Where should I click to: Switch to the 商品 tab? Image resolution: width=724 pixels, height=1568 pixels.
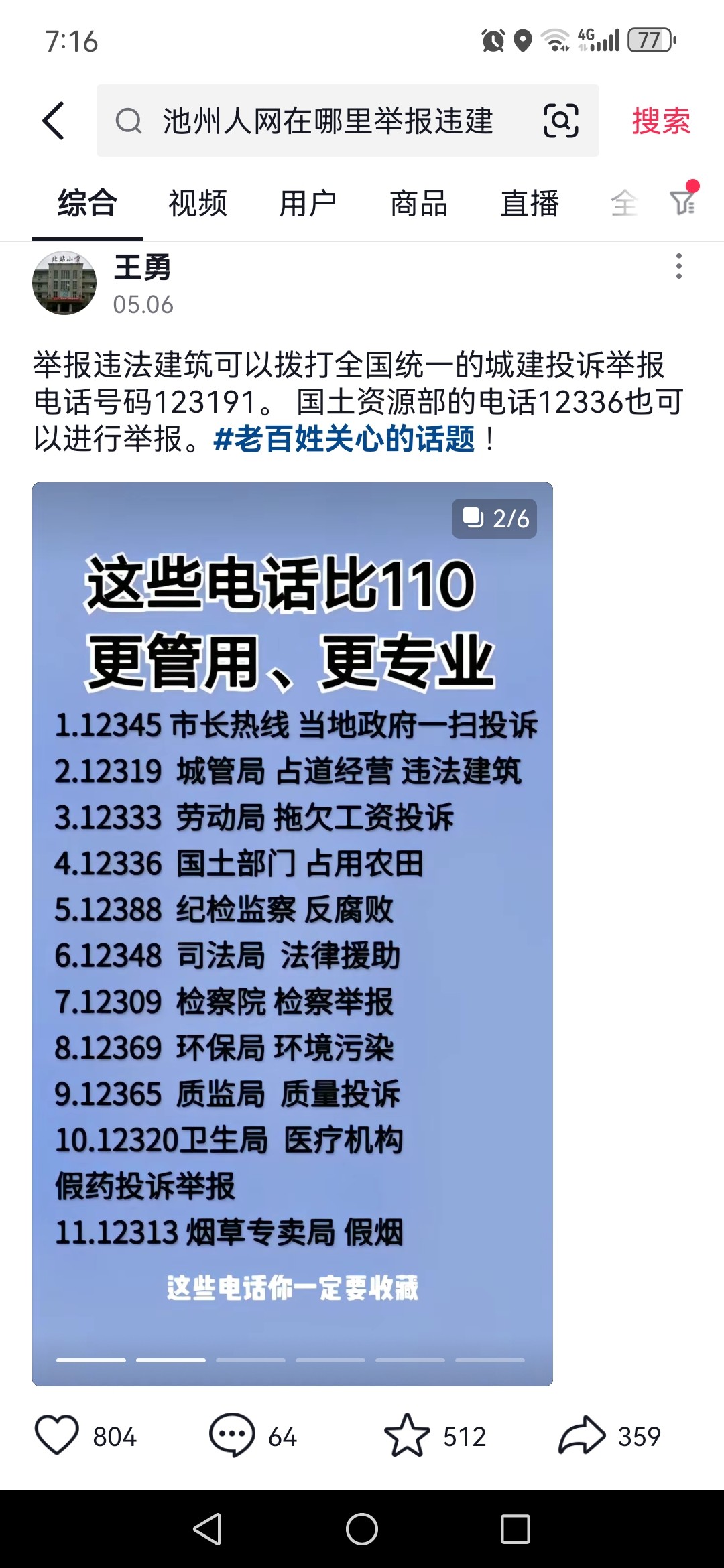click(419, 203)
